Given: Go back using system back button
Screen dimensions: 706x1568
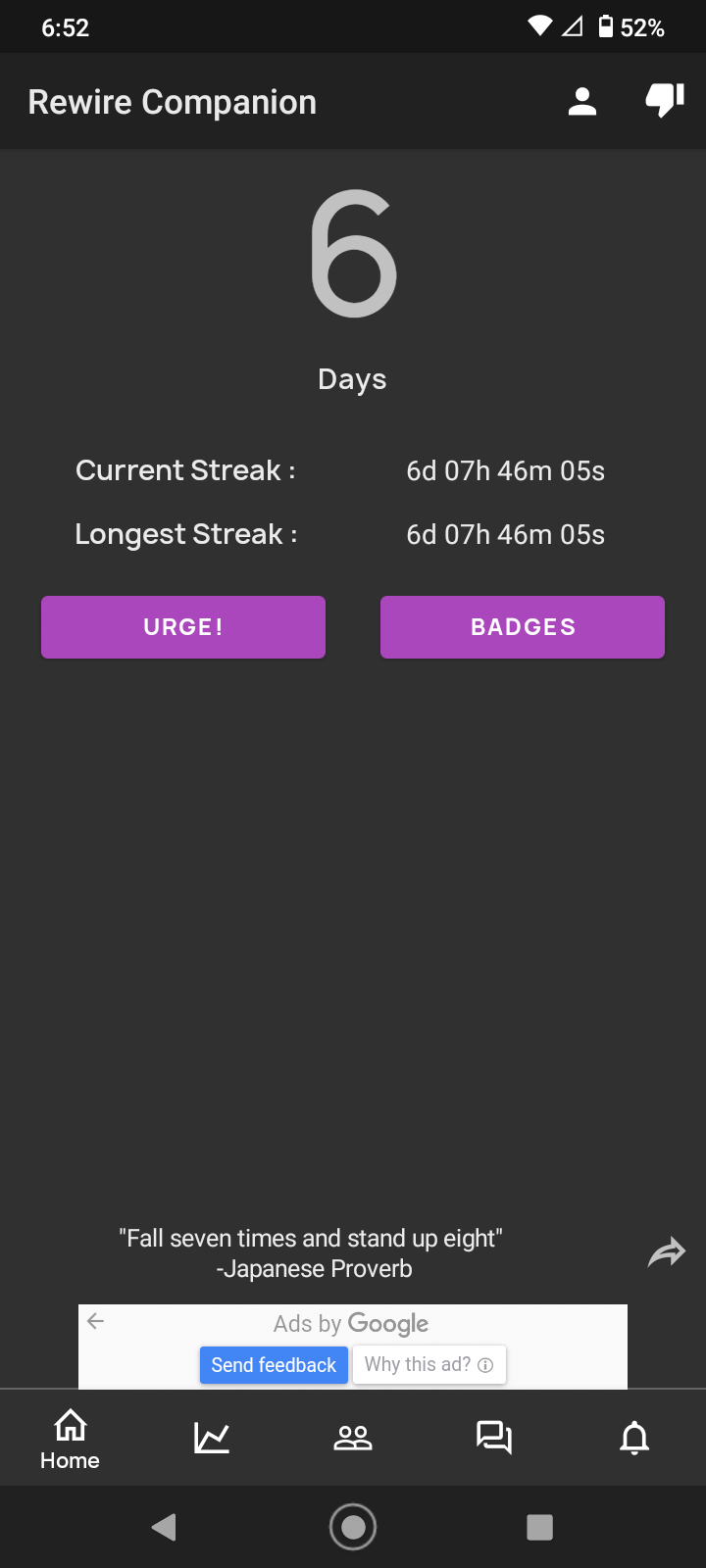Looking at the screenshot, I should tap(165, 1527).
